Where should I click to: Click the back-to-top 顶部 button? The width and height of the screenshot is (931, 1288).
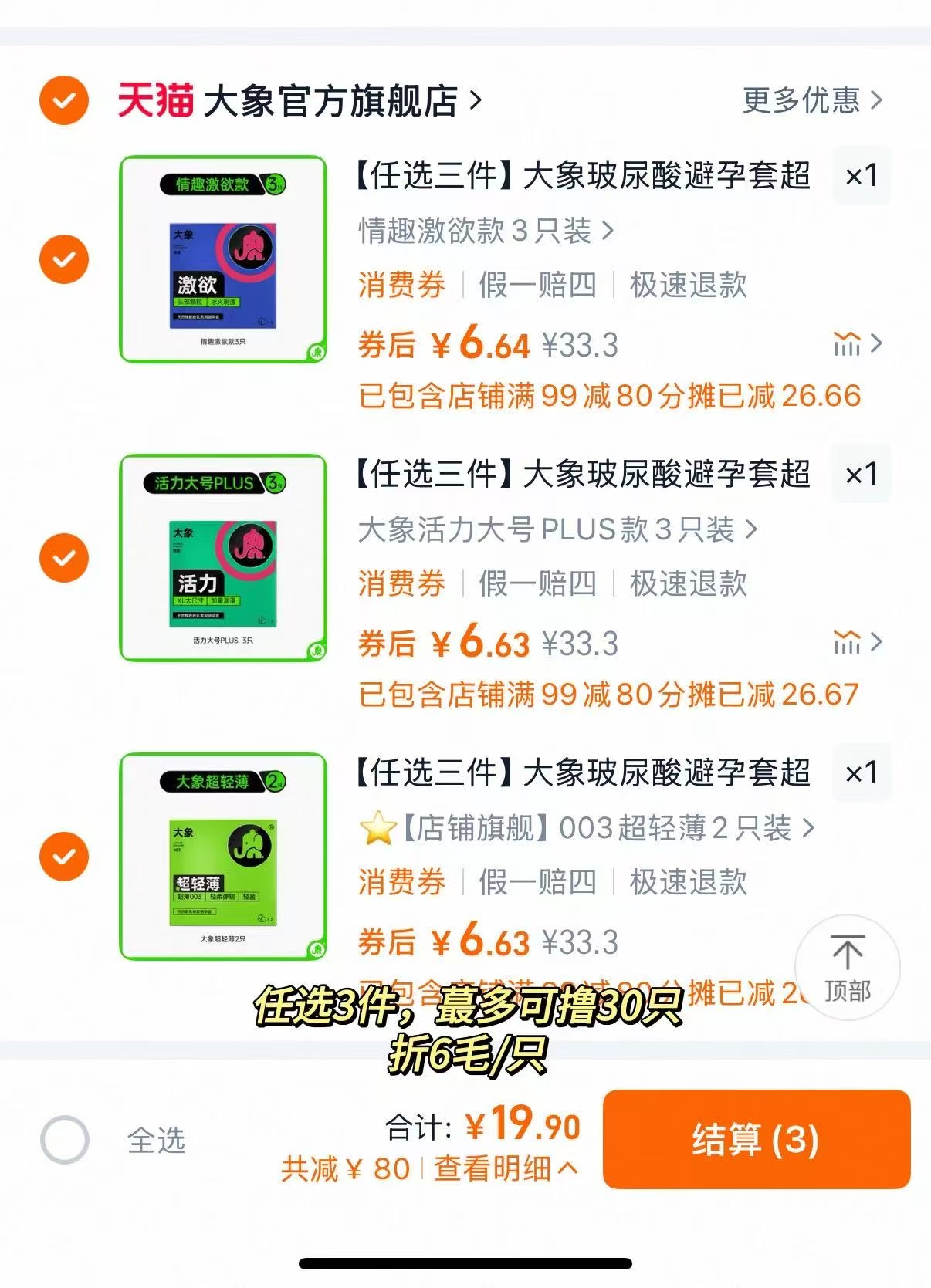coord(848,968)
